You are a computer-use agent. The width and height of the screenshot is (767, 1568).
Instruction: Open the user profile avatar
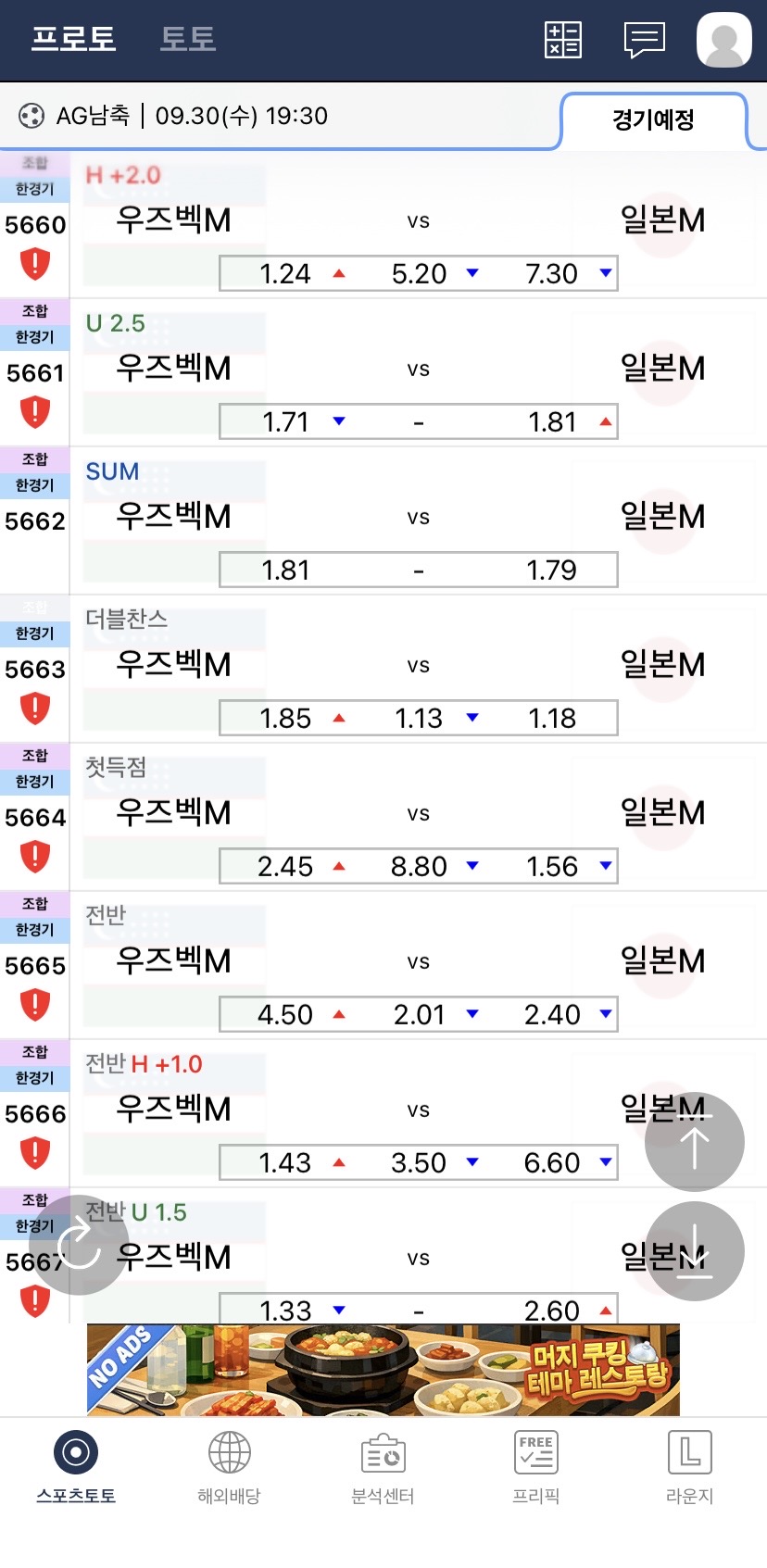click(724, 40)
